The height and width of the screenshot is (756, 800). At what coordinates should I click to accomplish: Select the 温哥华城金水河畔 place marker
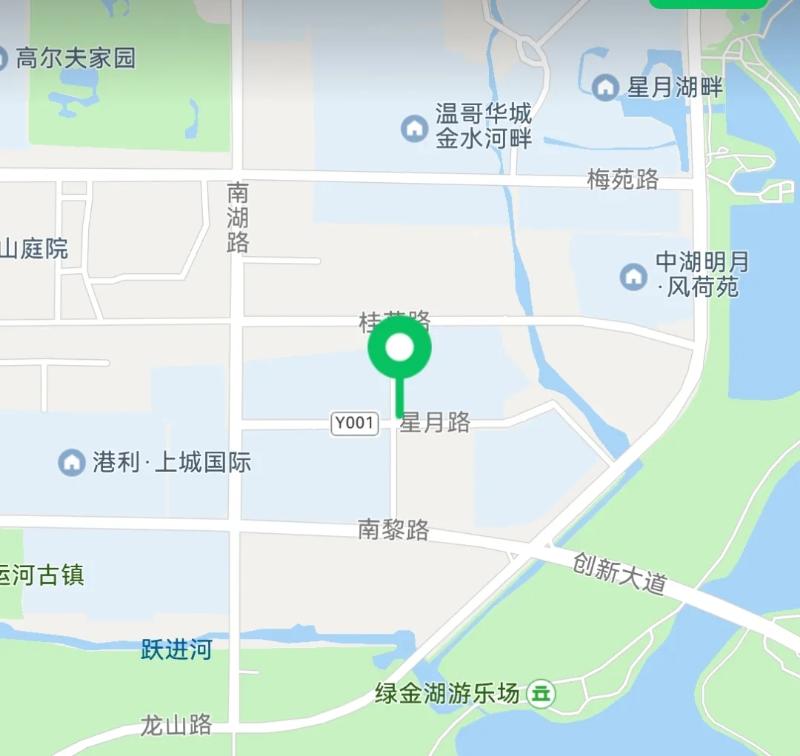point(414,128)
